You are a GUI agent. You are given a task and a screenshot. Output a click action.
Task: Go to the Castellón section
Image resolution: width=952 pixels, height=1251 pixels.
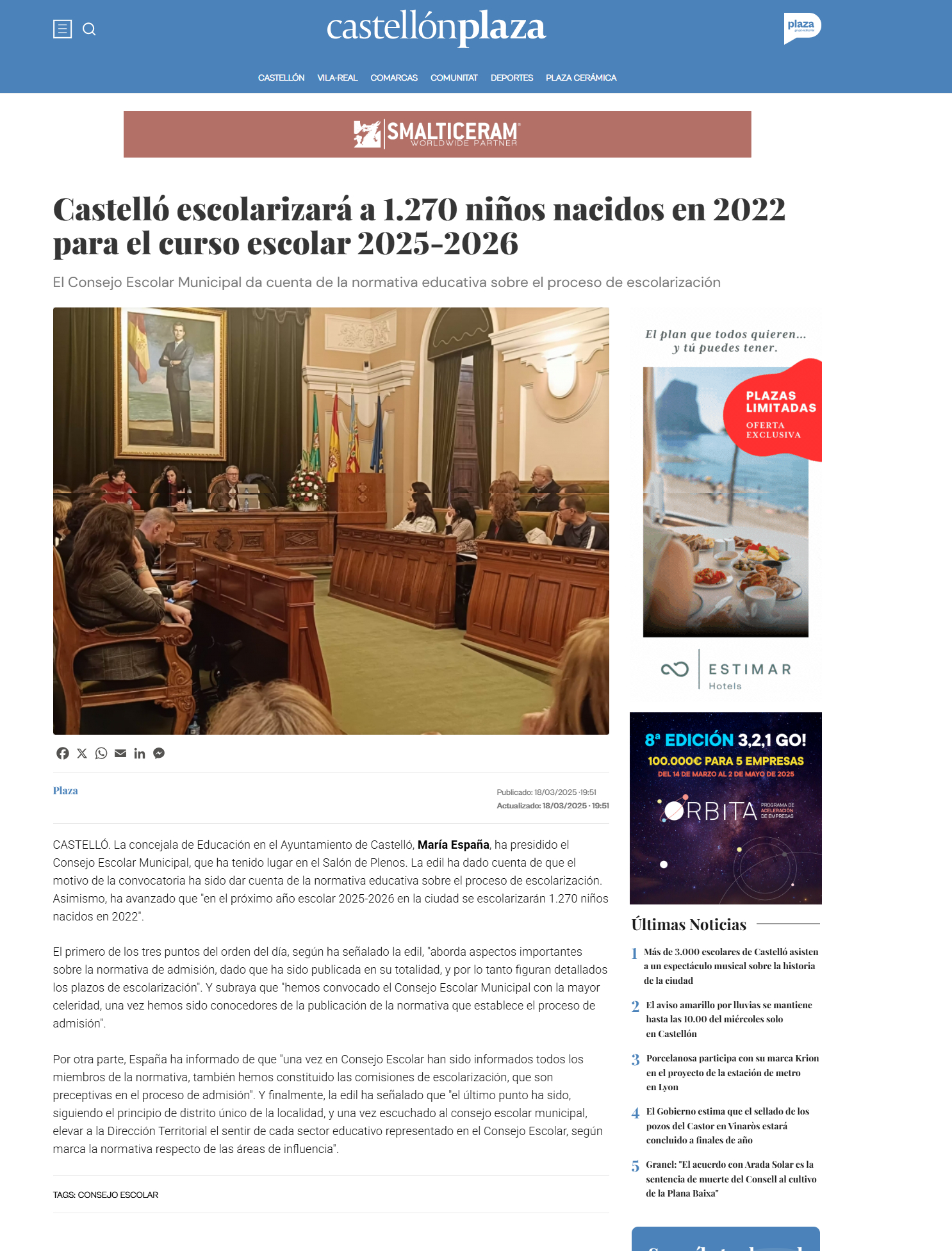[281, 78]
